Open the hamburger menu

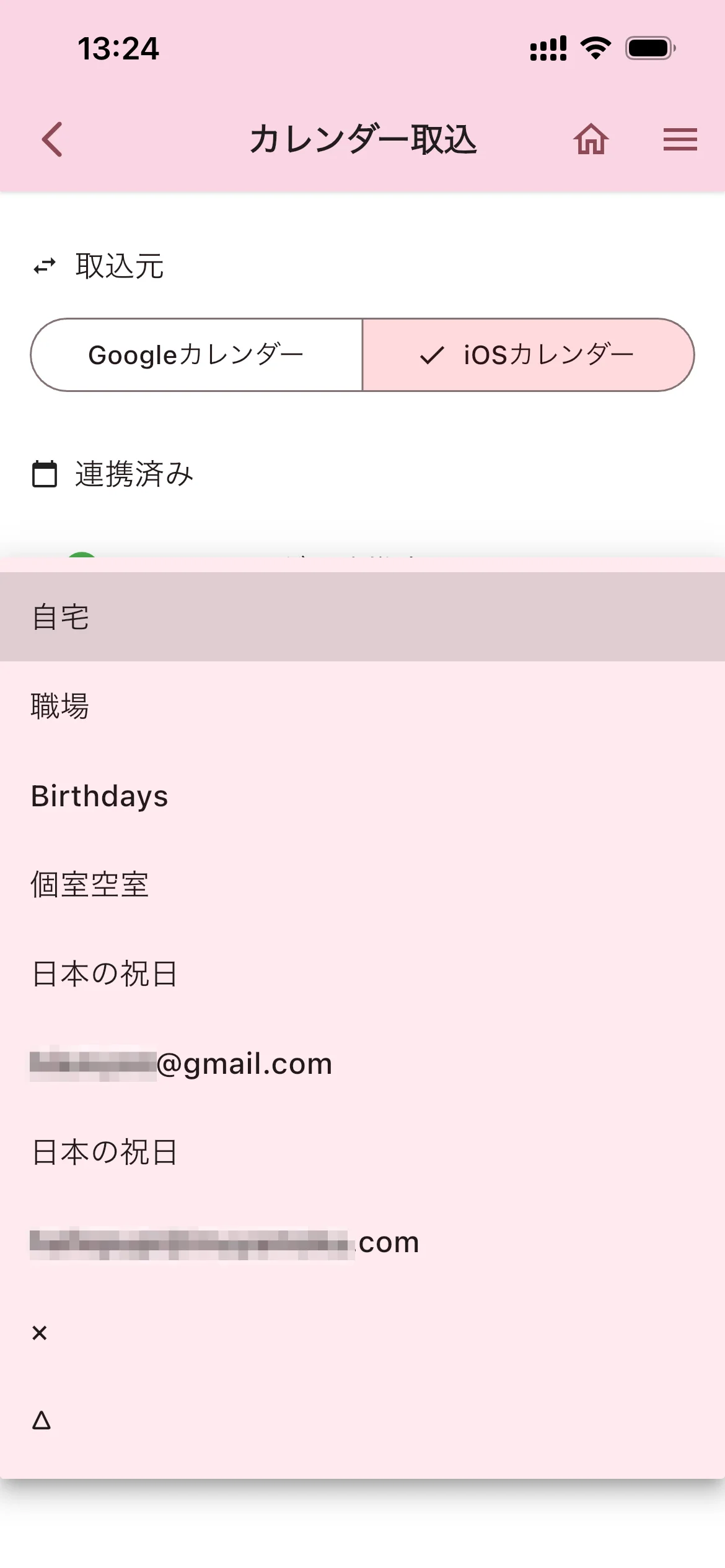coord(680,139)
